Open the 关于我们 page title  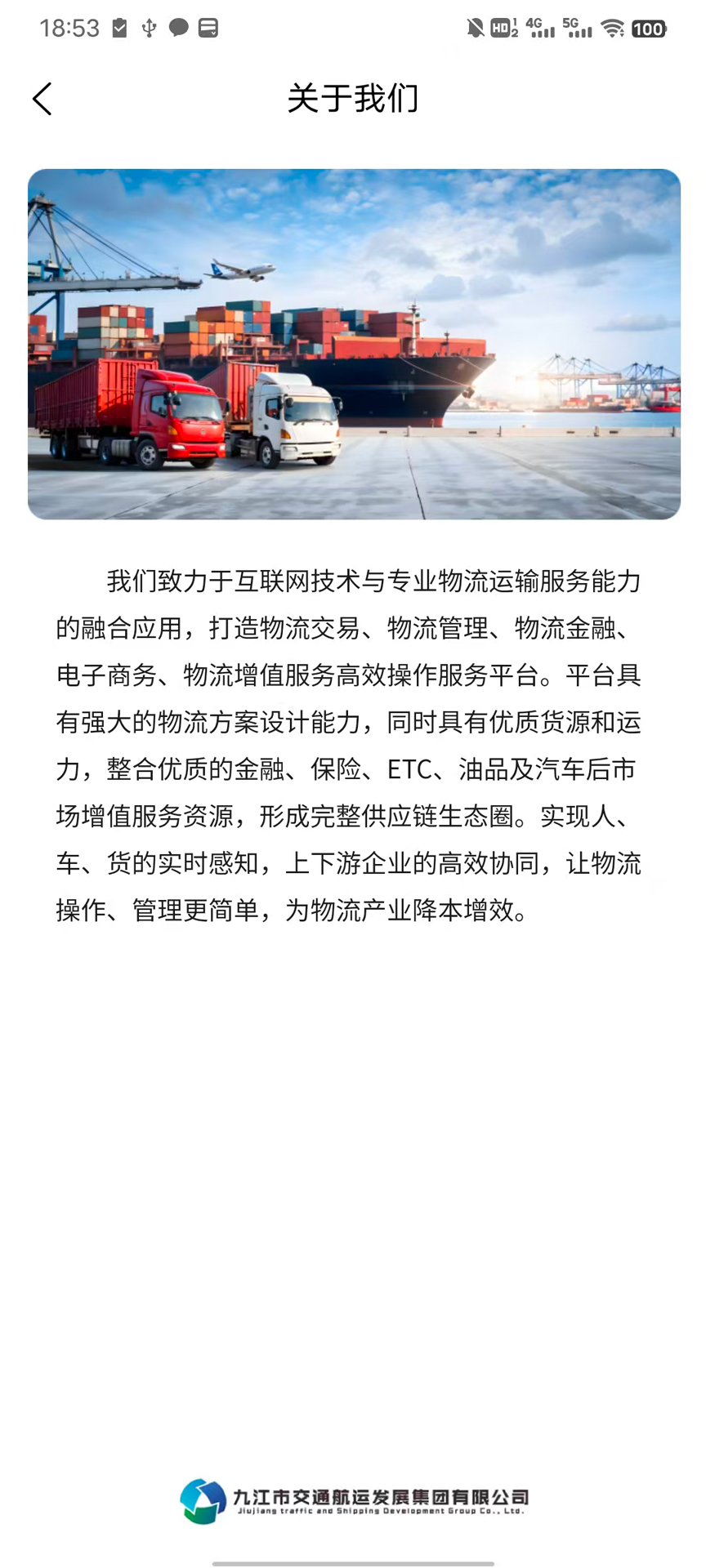[x=352, y=99]
